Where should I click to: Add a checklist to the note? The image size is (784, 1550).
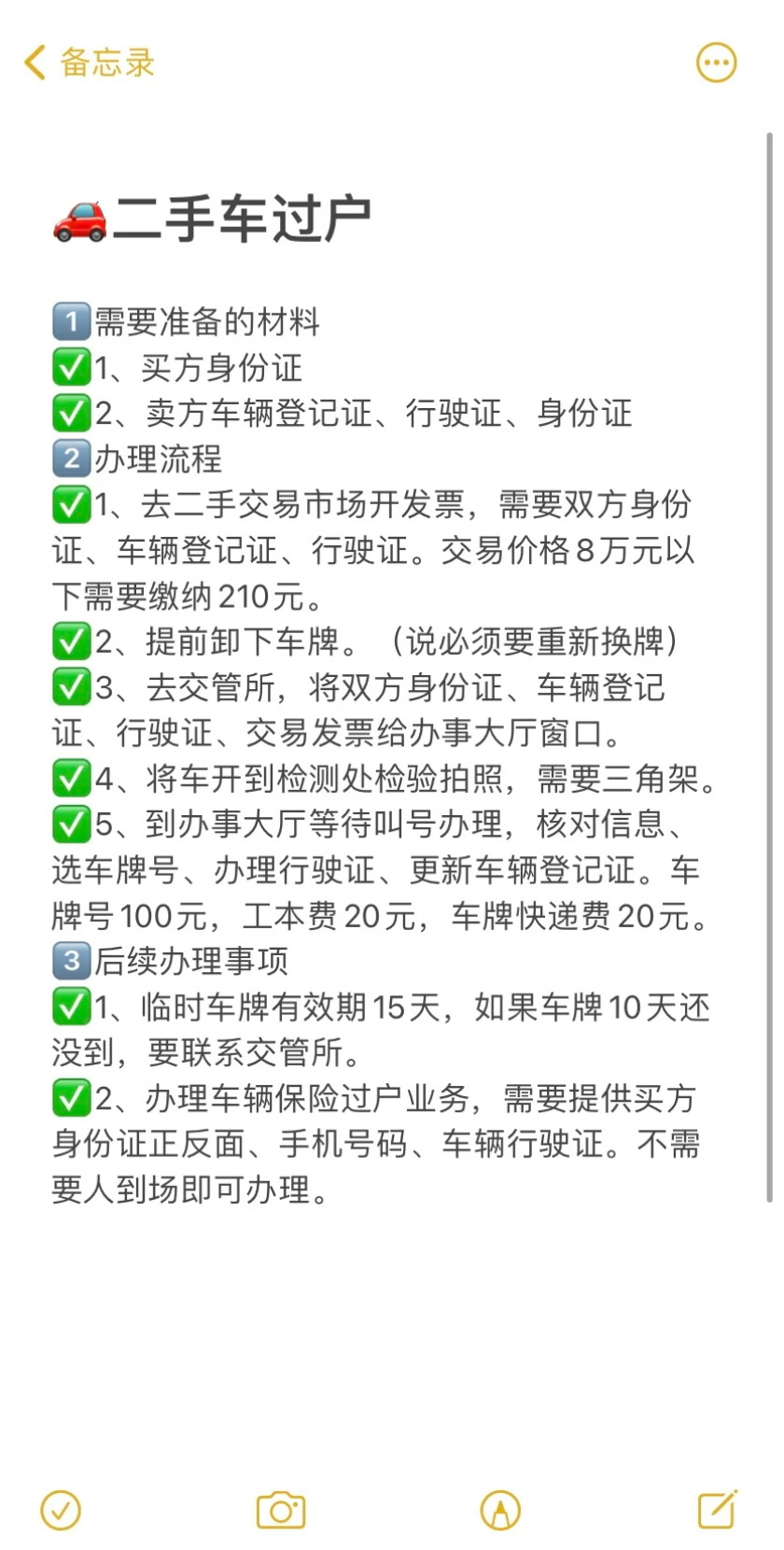(x=61, y=1510)
